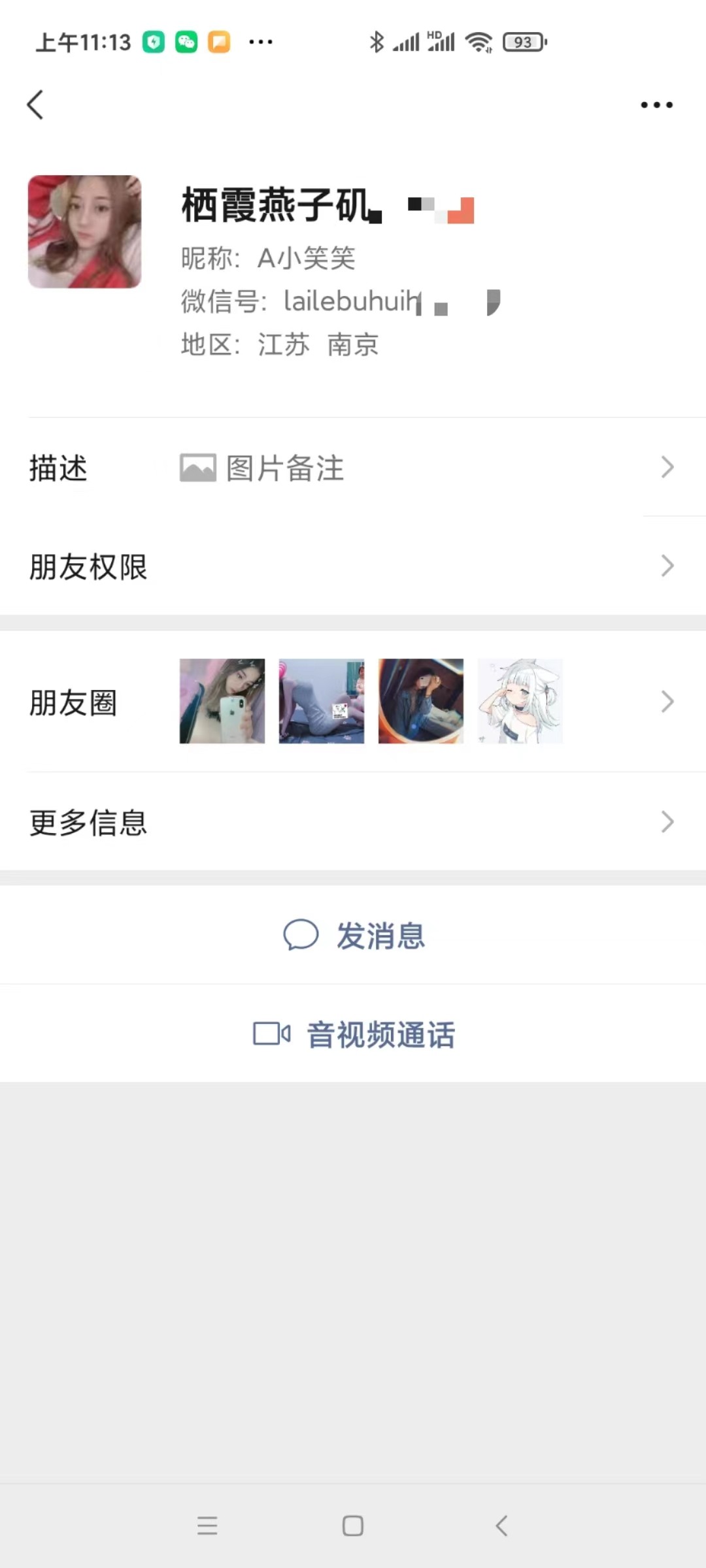
Task: Open system recent apps menu
Action: pos(207,1526)
